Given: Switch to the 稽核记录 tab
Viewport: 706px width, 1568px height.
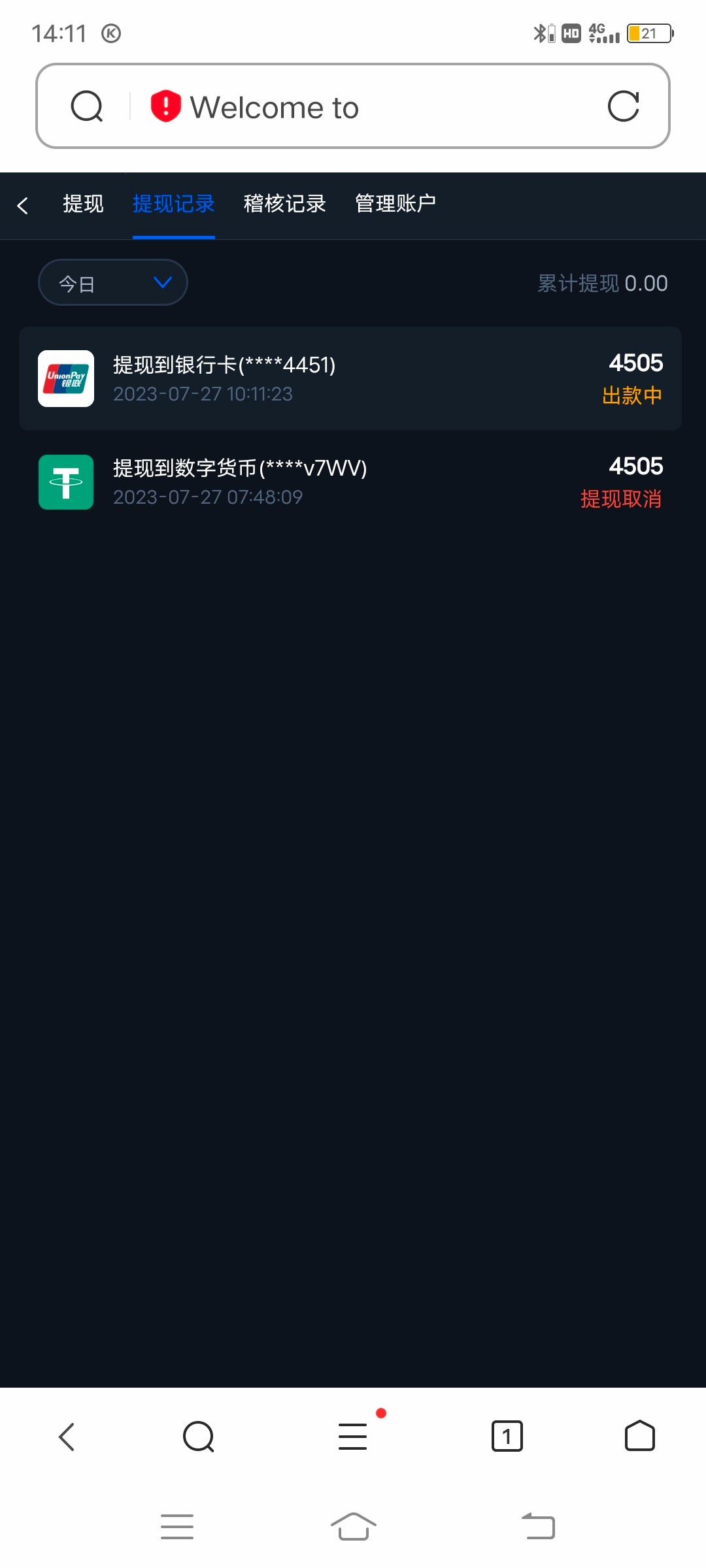Looking at the screenshot, I should tap(284, 204).
